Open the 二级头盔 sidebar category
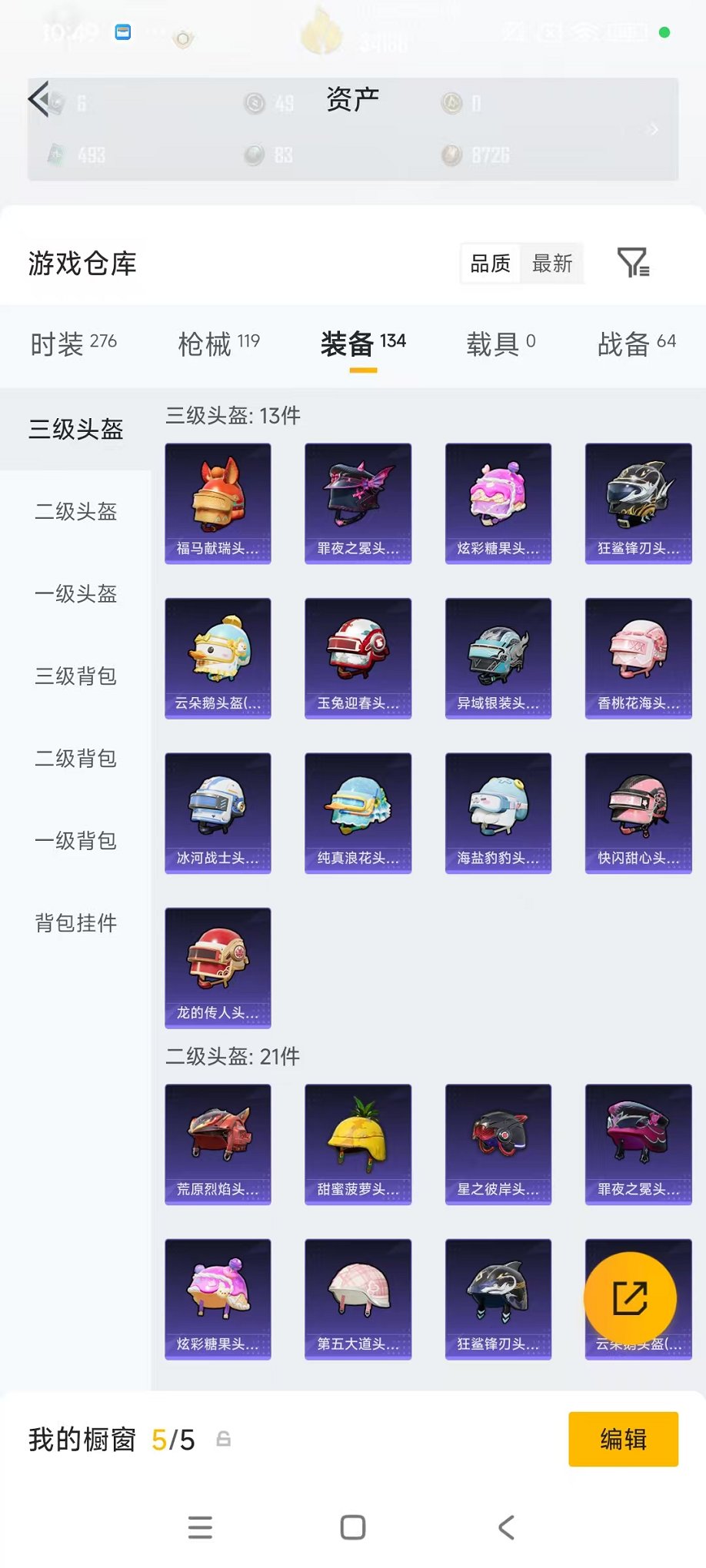 [x=75, y=513]
